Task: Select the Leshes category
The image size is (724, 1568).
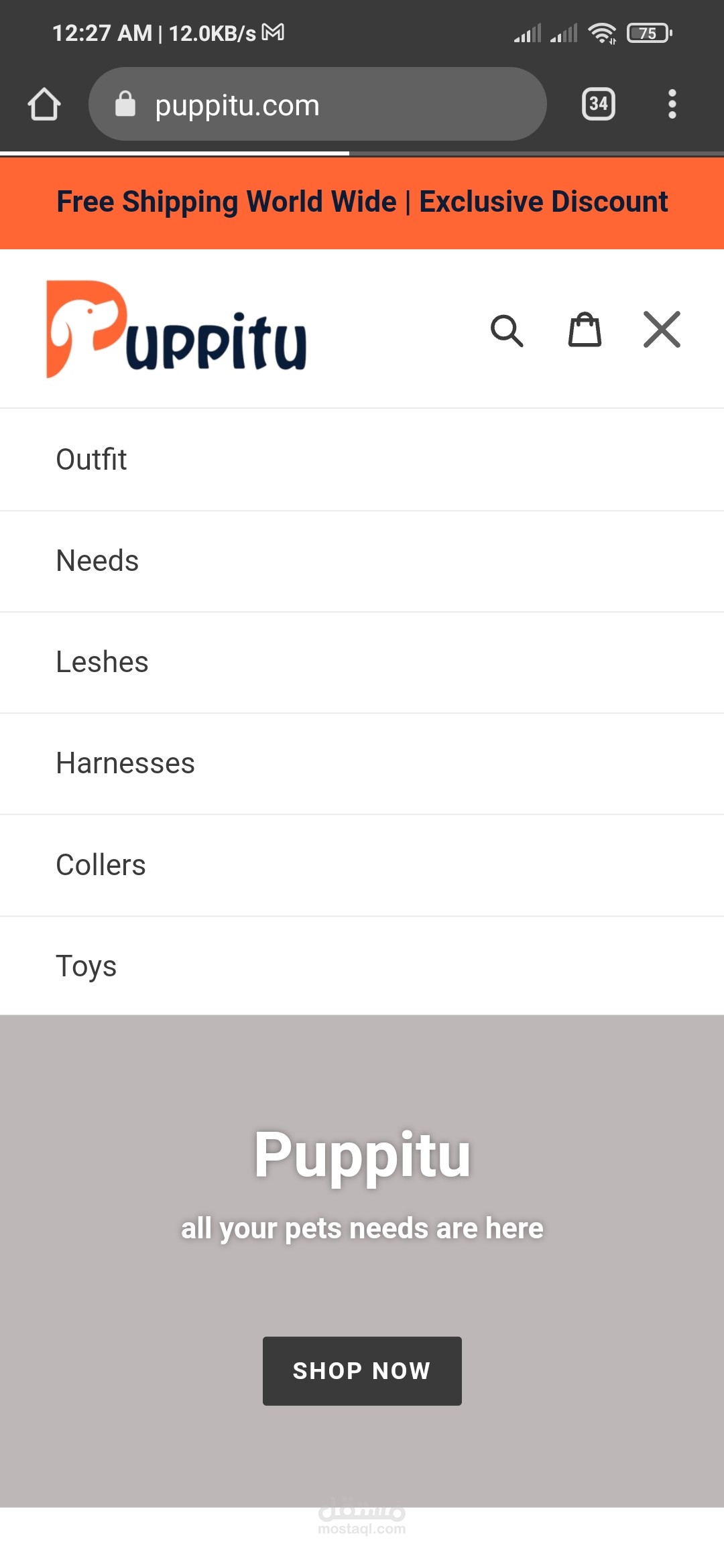Action: click(102, 662)
